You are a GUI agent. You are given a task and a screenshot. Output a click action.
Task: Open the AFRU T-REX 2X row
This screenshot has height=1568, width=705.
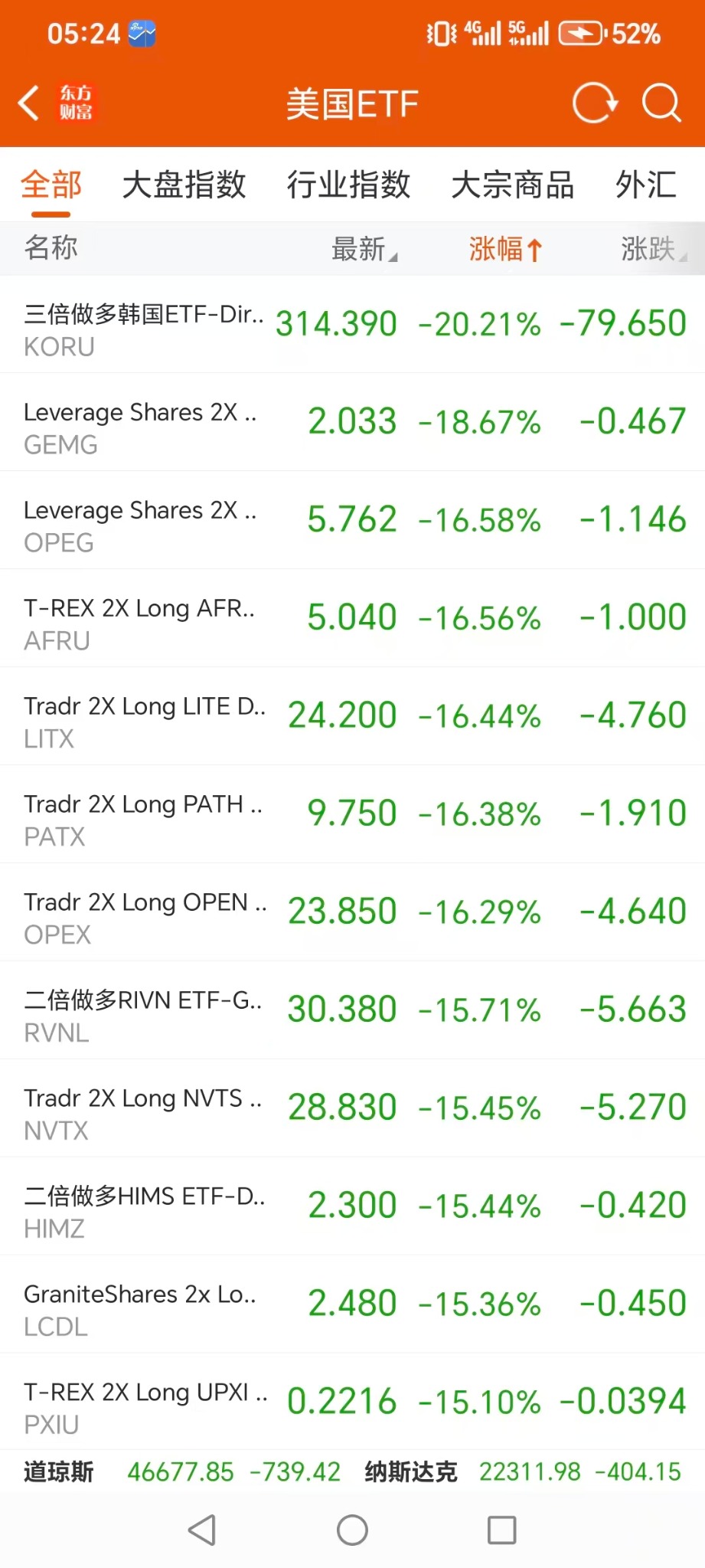coord(352,618)
